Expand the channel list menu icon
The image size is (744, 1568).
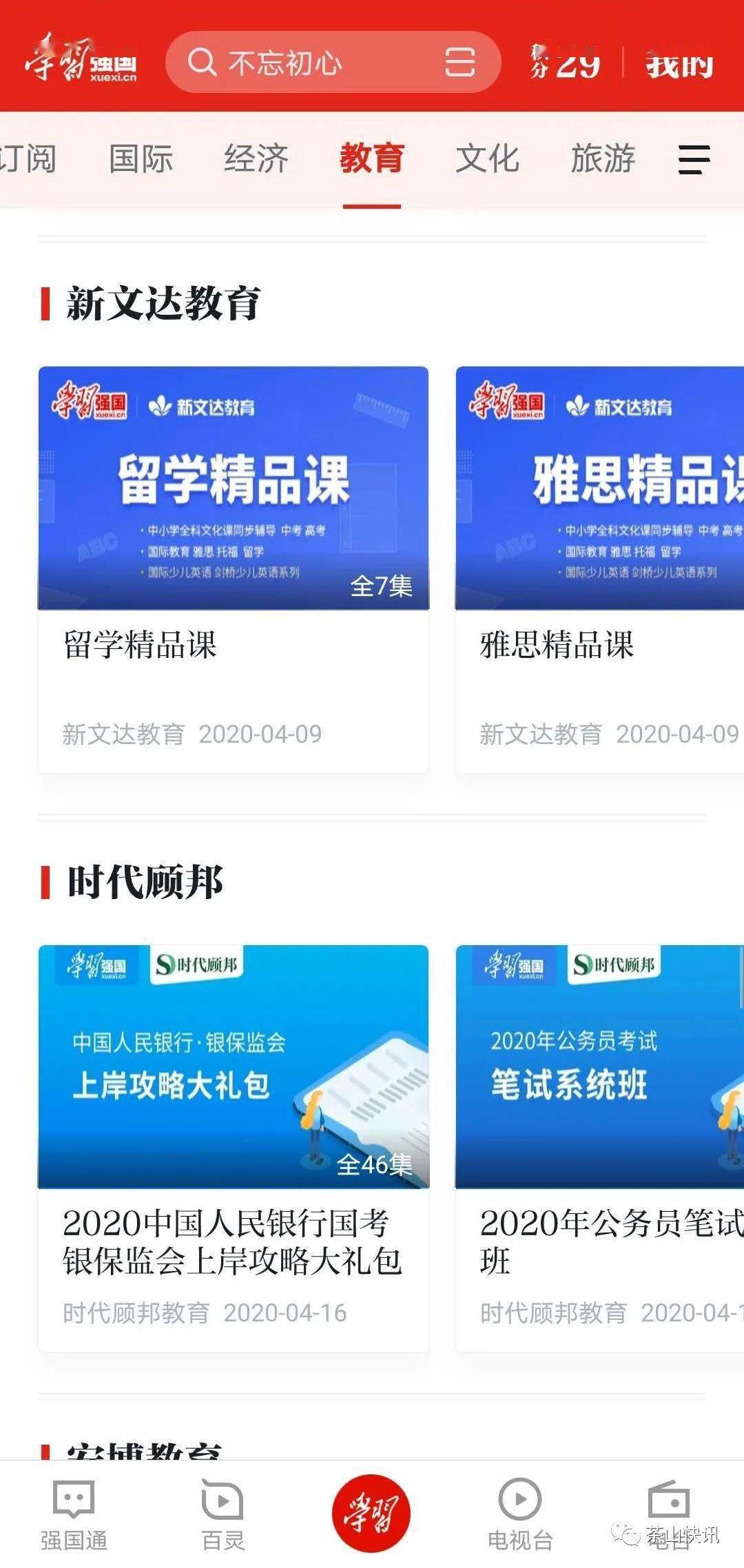click(694, 159)
